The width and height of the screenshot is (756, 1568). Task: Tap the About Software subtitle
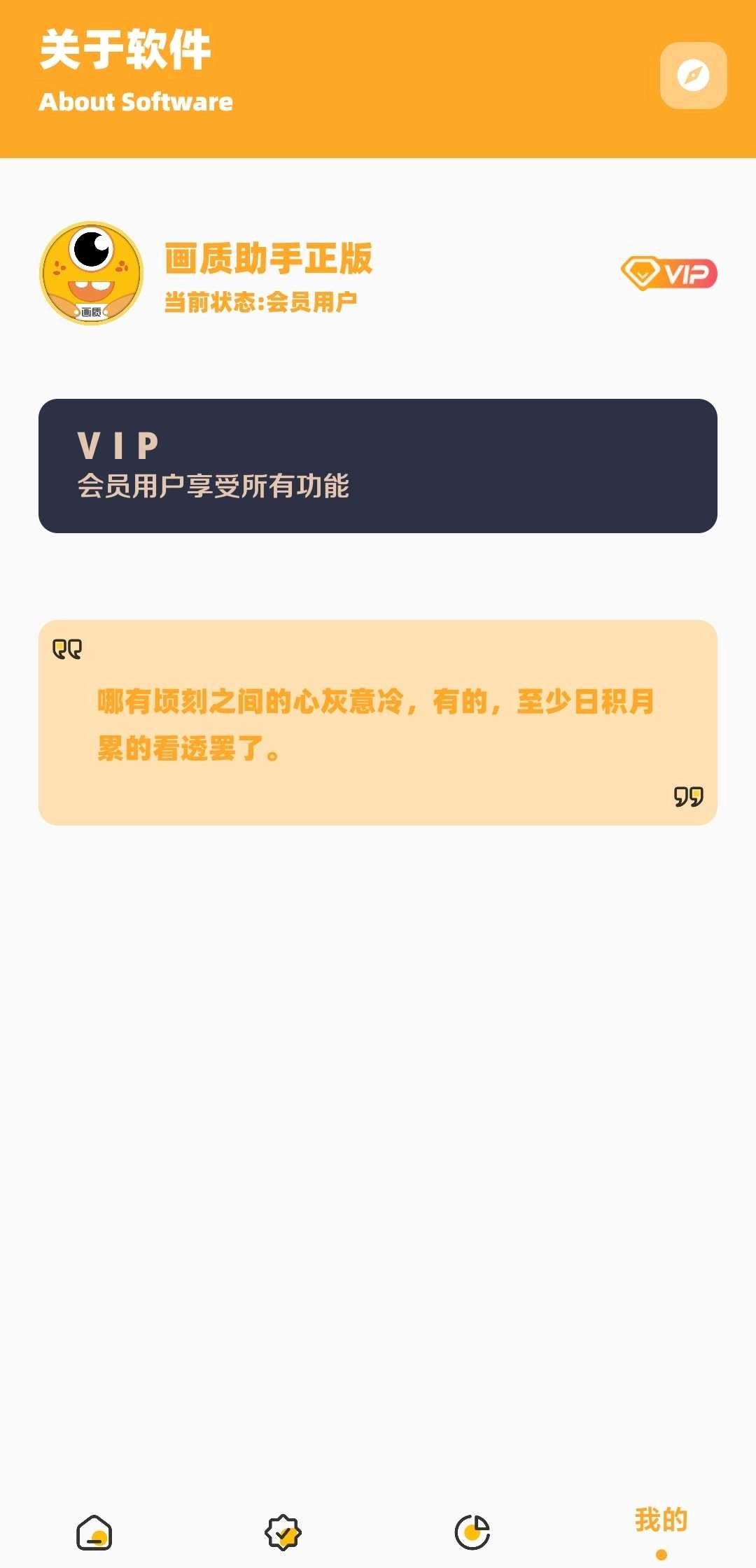pyautogui.click(x=136, y=102)
